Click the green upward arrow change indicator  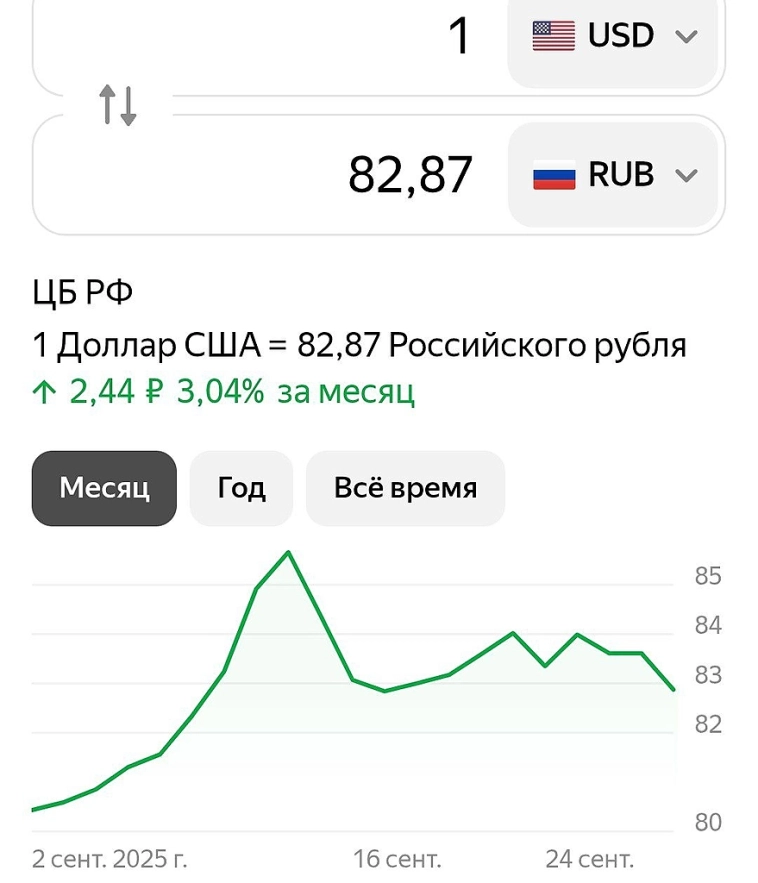tap(44, 393)
